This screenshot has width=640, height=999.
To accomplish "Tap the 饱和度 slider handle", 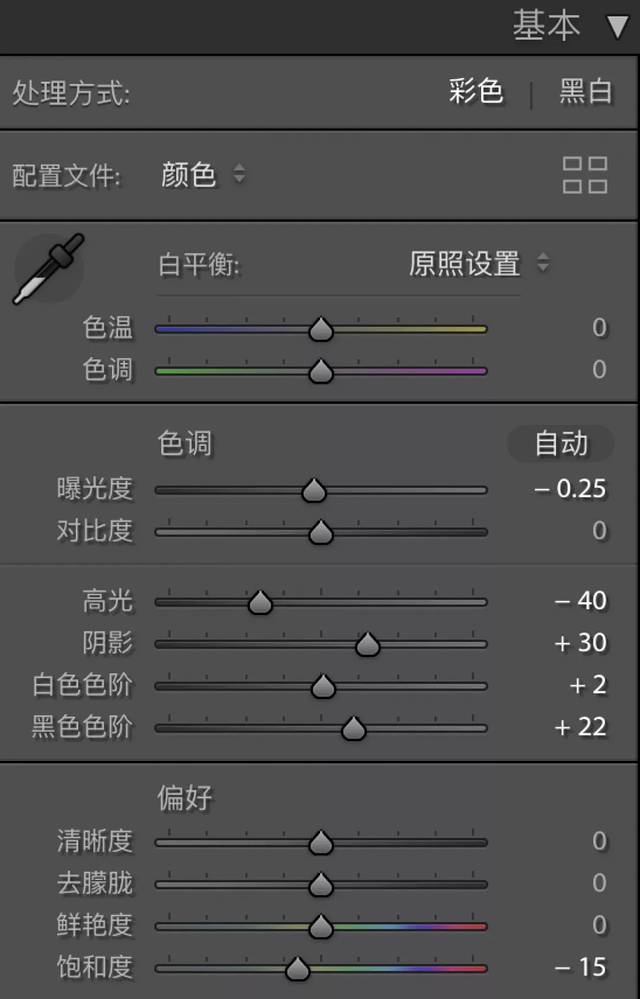I will tap(297, 968).
